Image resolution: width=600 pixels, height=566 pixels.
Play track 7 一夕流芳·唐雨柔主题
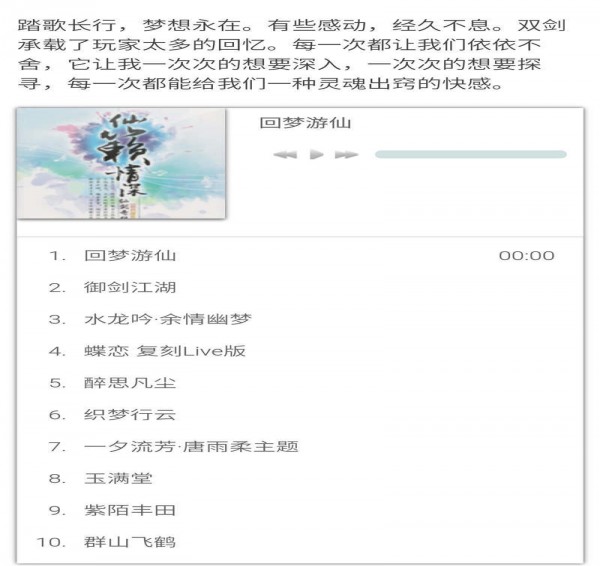[x=191, y=446]
